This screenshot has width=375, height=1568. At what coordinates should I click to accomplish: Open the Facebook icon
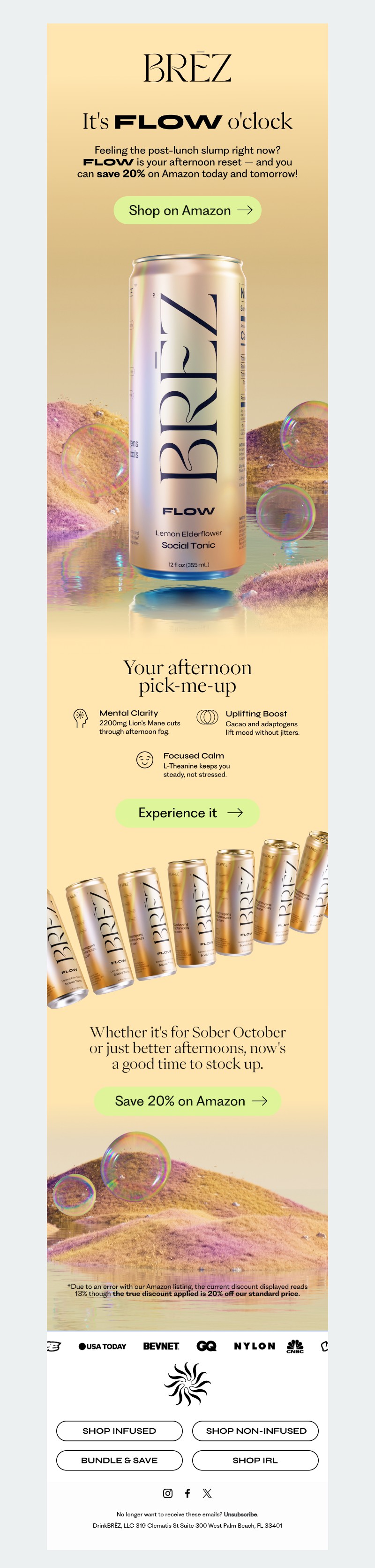(187, 1492)
